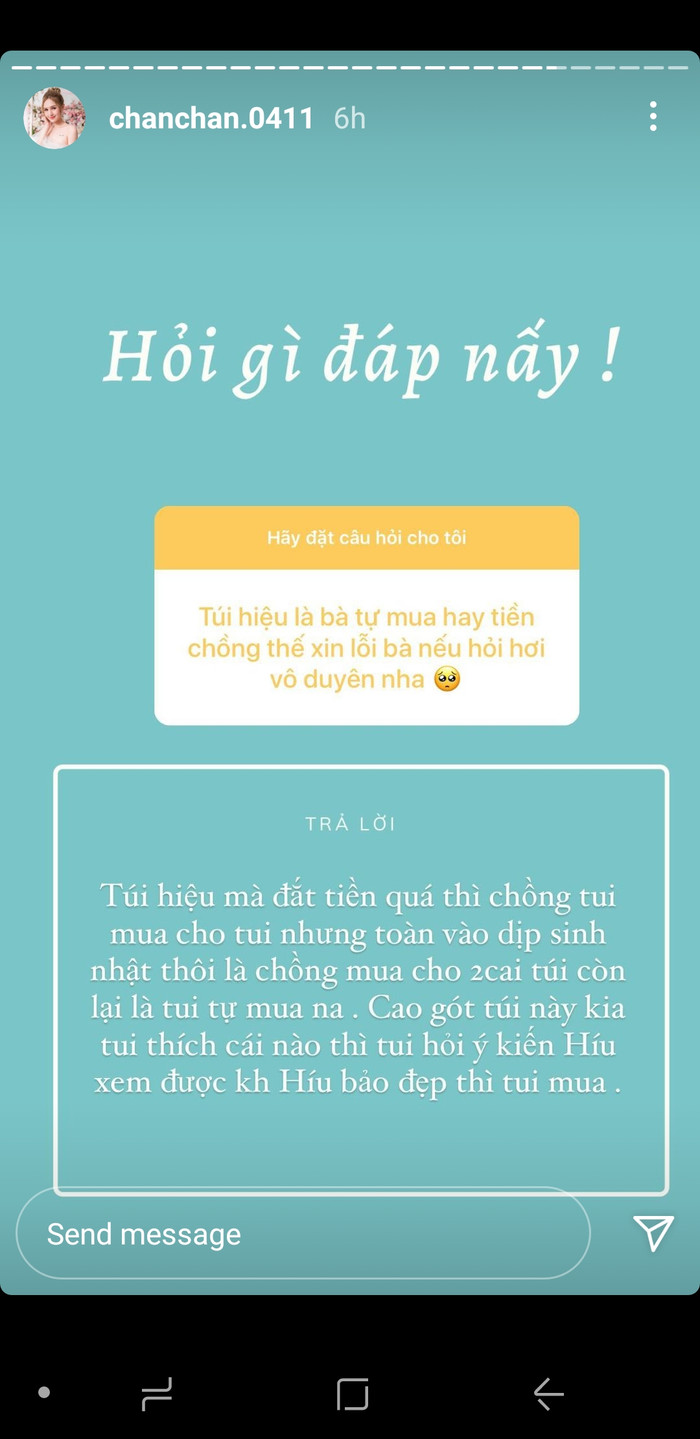This screenshot has height=1439, width=700.
Task: Tap the chanchan.0411 username
Action: pyautogui.click(x=211, y=118)
